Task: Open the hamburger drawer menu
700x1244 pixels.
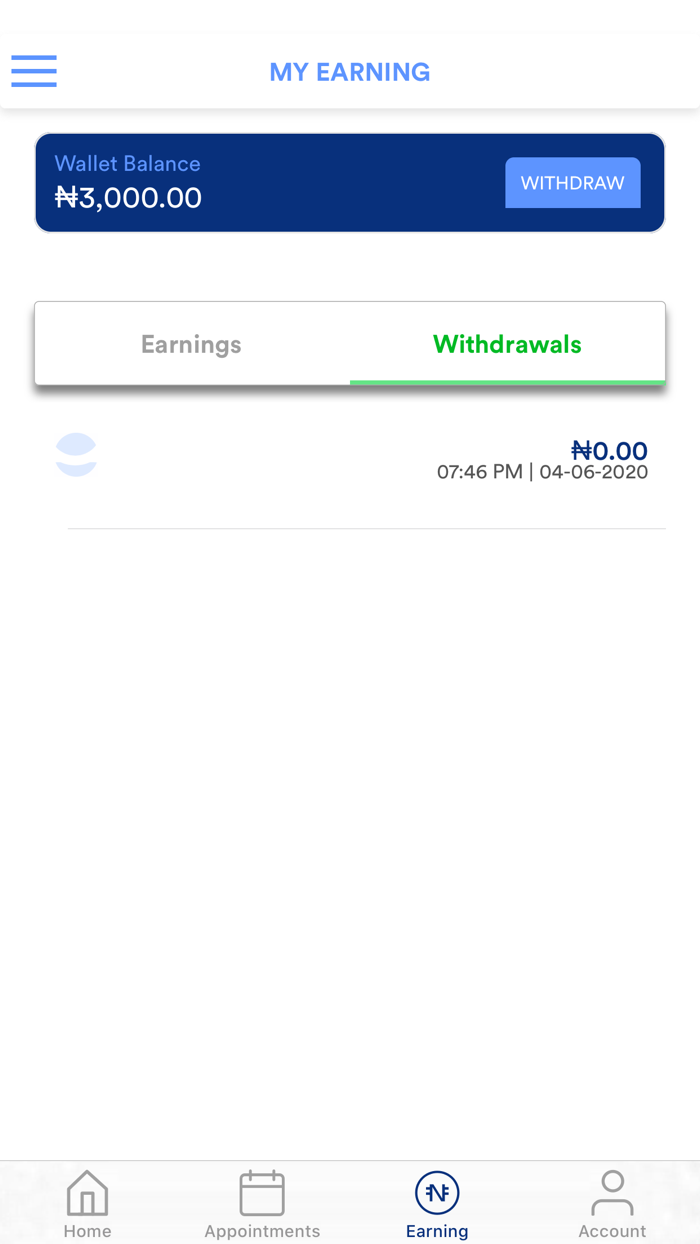Action: coord(34,71)
